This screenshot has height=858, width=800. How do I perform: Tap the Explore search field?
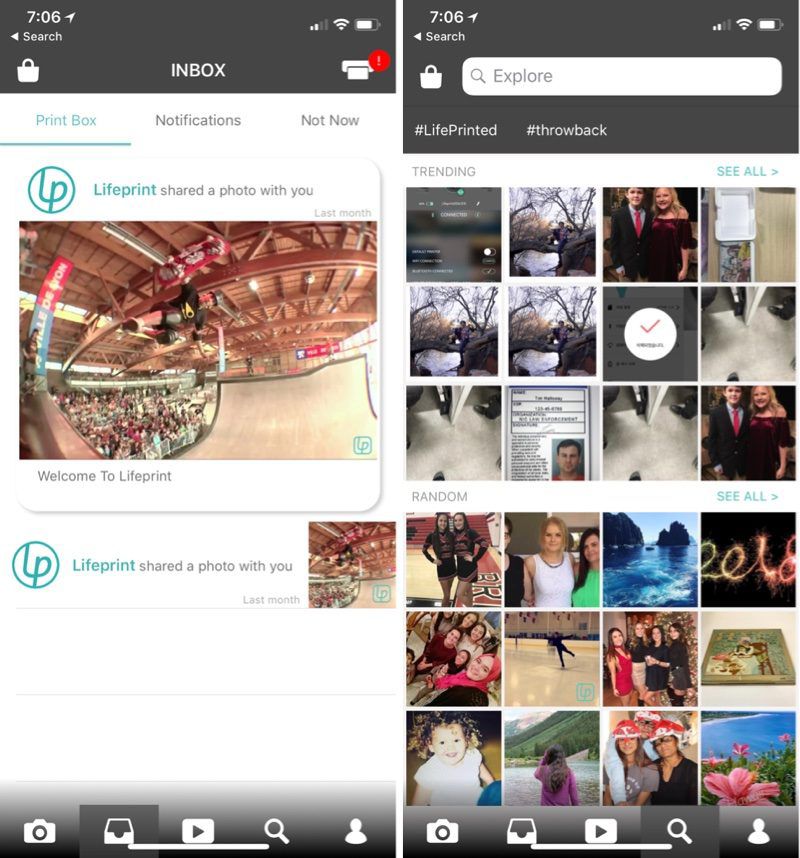pos(621,76)
